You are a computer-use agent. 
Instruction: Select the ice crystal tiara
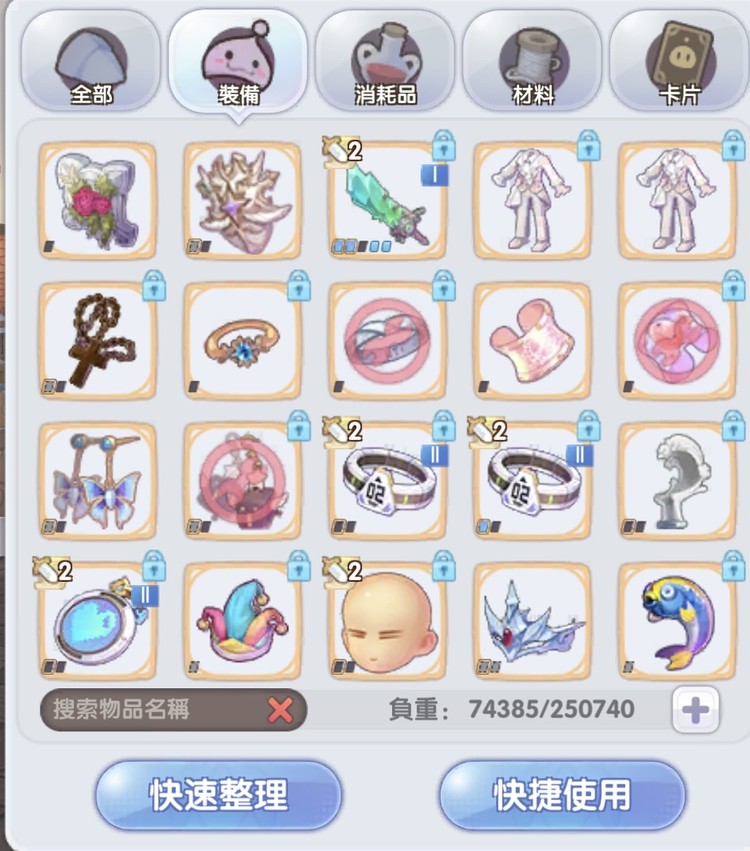point(532,621)
